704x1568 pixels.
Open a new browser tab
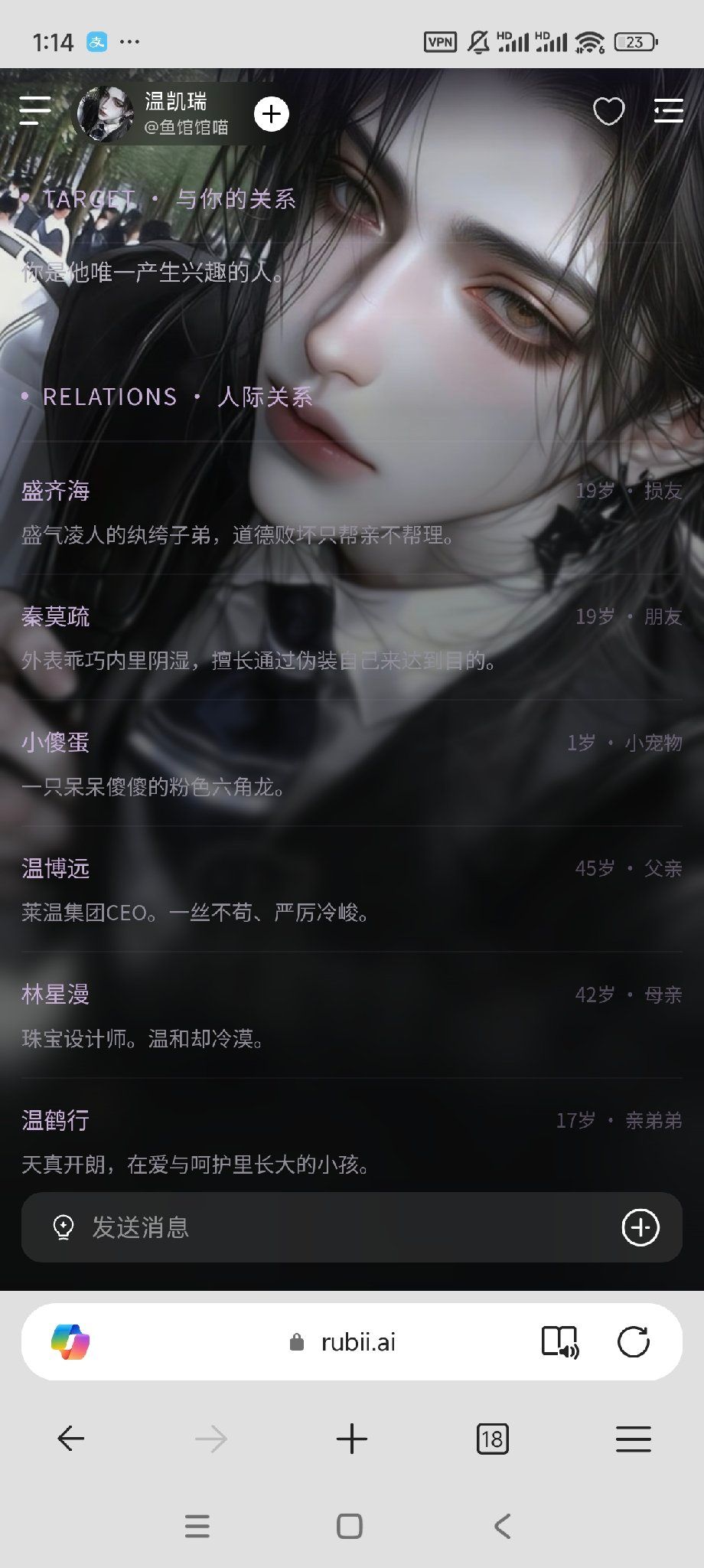click(352, 1439)
